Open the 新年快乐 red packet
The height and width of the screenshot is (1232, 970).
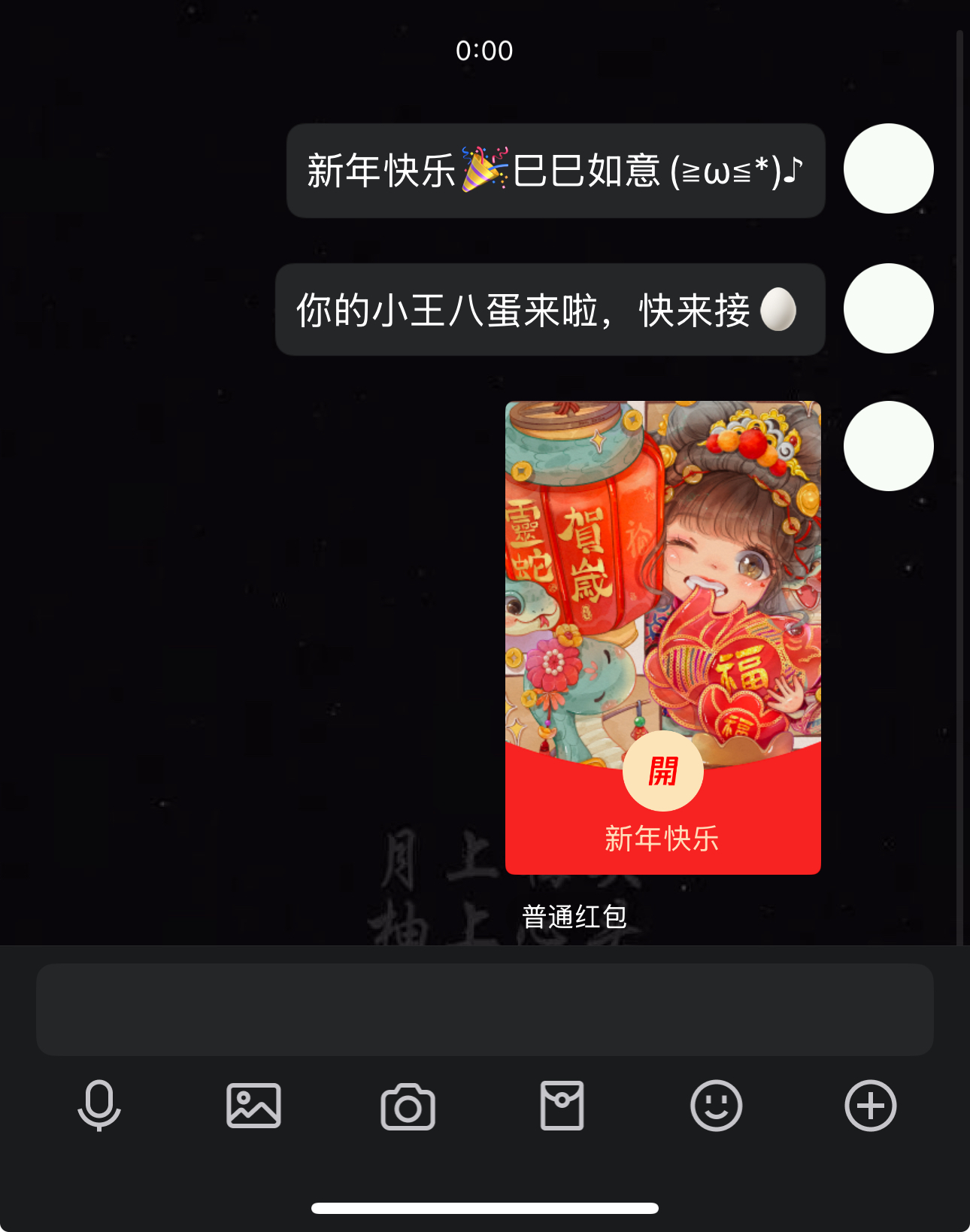[662, 771]
